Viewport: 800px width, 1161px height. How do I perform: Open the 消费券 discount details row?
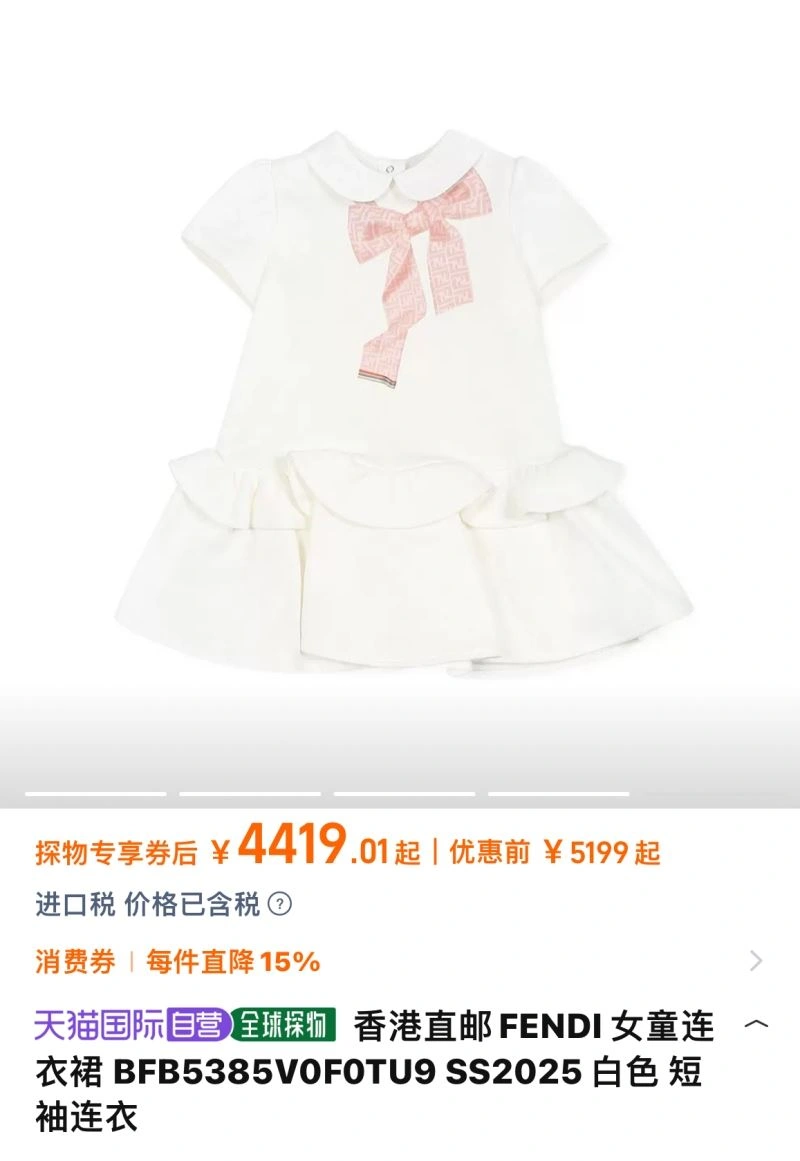[400, 962]
